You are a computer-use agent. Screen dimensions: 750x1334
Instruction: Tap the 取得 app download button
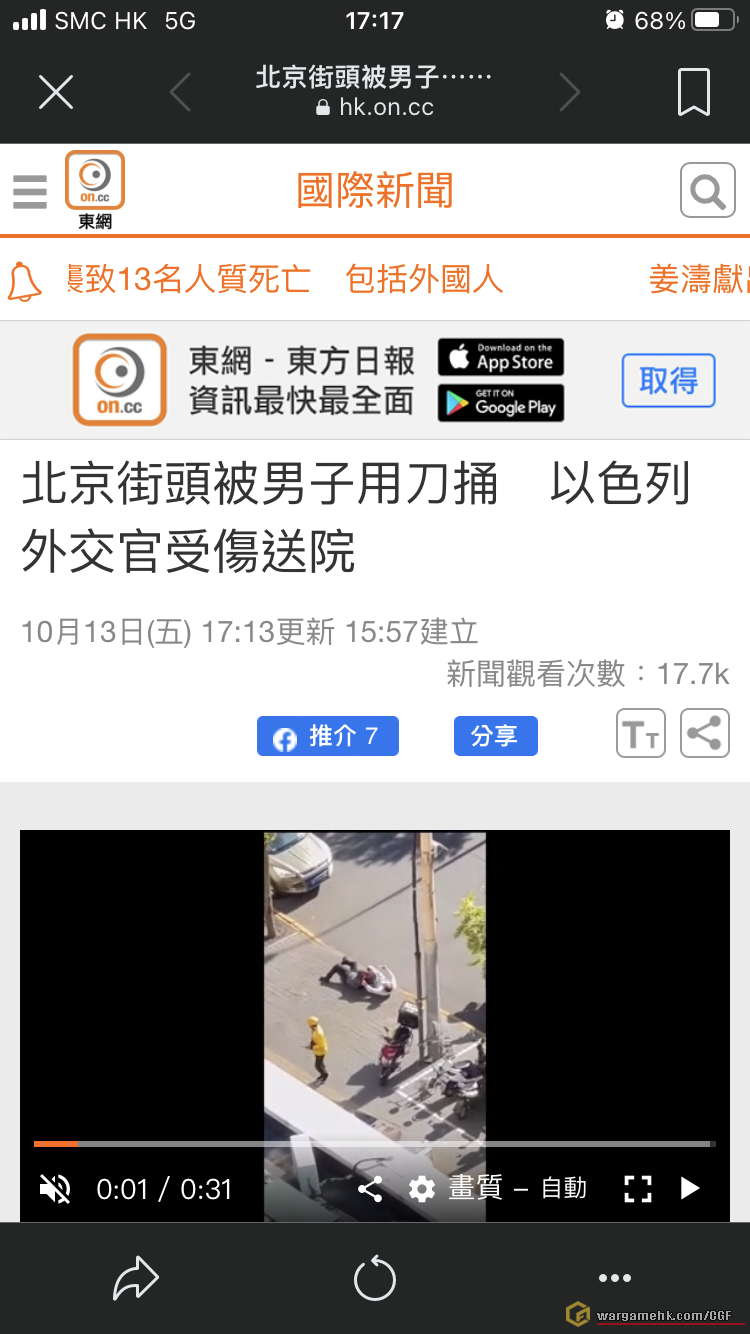[668, 380]
